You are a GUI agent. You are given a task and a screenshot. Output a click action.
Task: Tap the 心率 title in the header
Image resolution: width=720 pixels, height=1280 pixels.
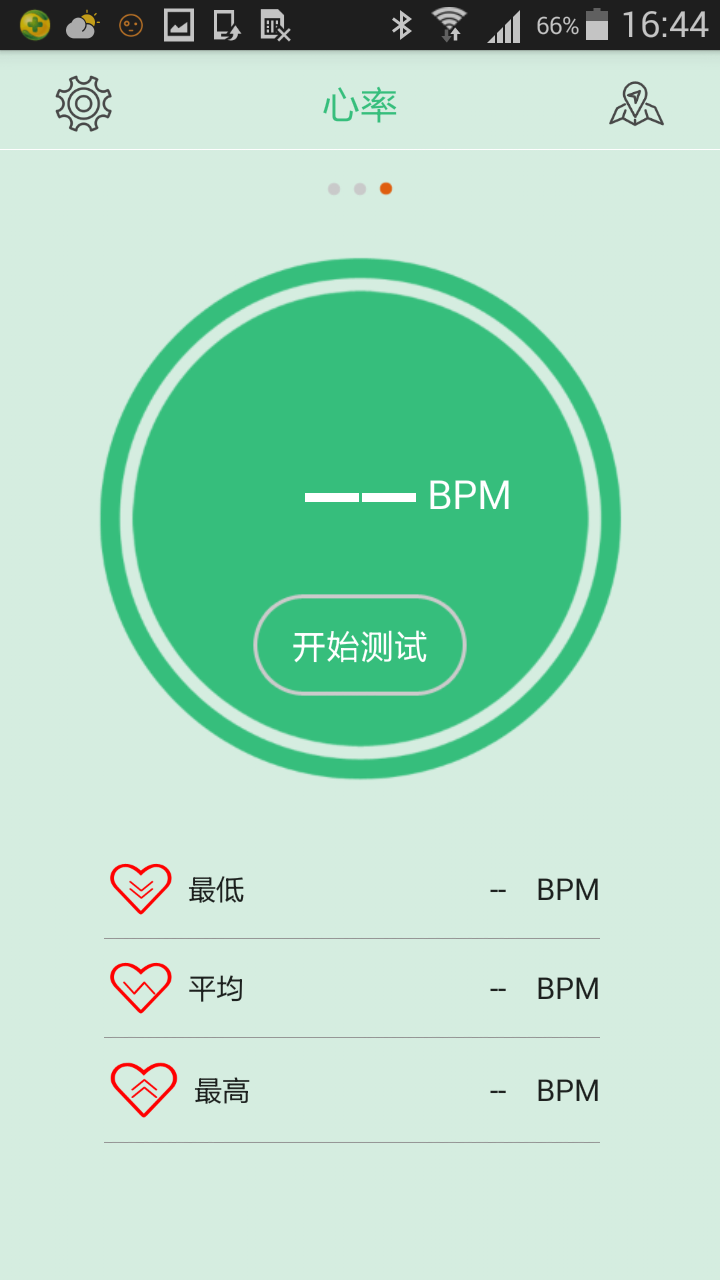coord(360,102)
